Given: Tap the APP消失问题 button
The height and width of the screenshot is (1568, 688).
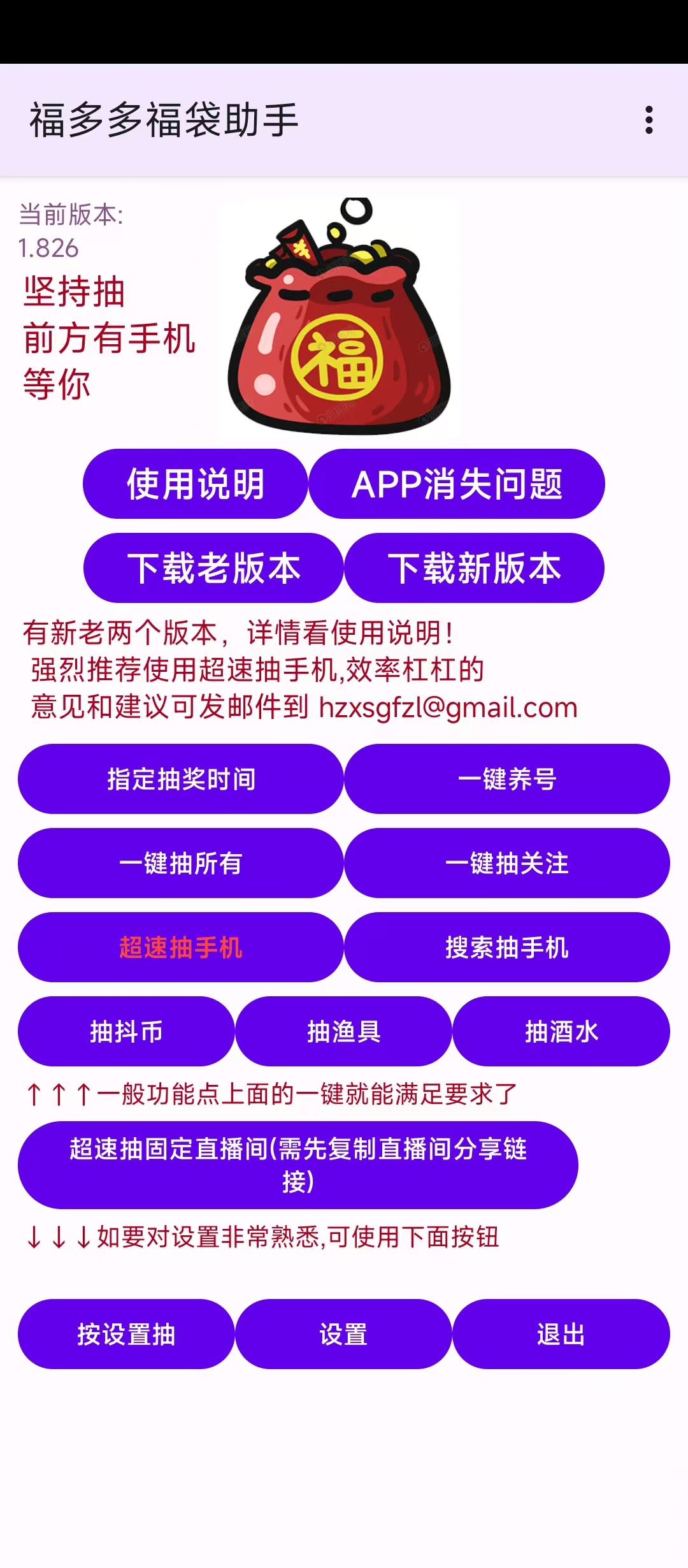Looking at the screenshot, I should click(457, 484).
